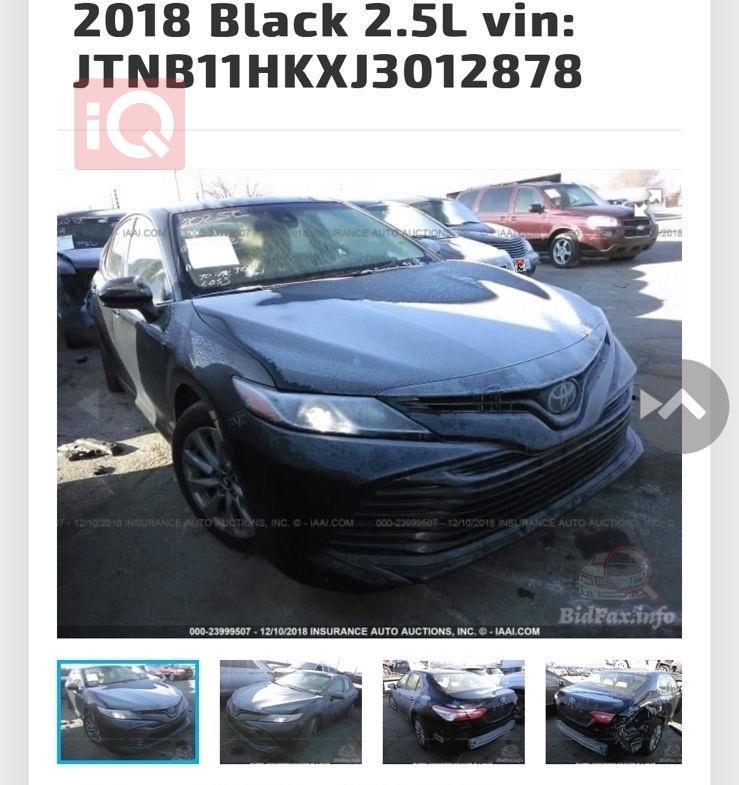The height and width of the screenshot is (785, 739).
Task: Tap the scroll-to-top chevron button
Action: pyautogui.click(x=684, y=406)
